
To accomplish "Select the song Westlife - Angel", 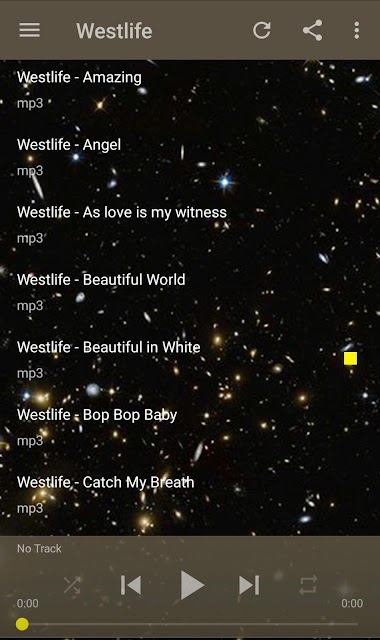I will [x=190, y=157].
